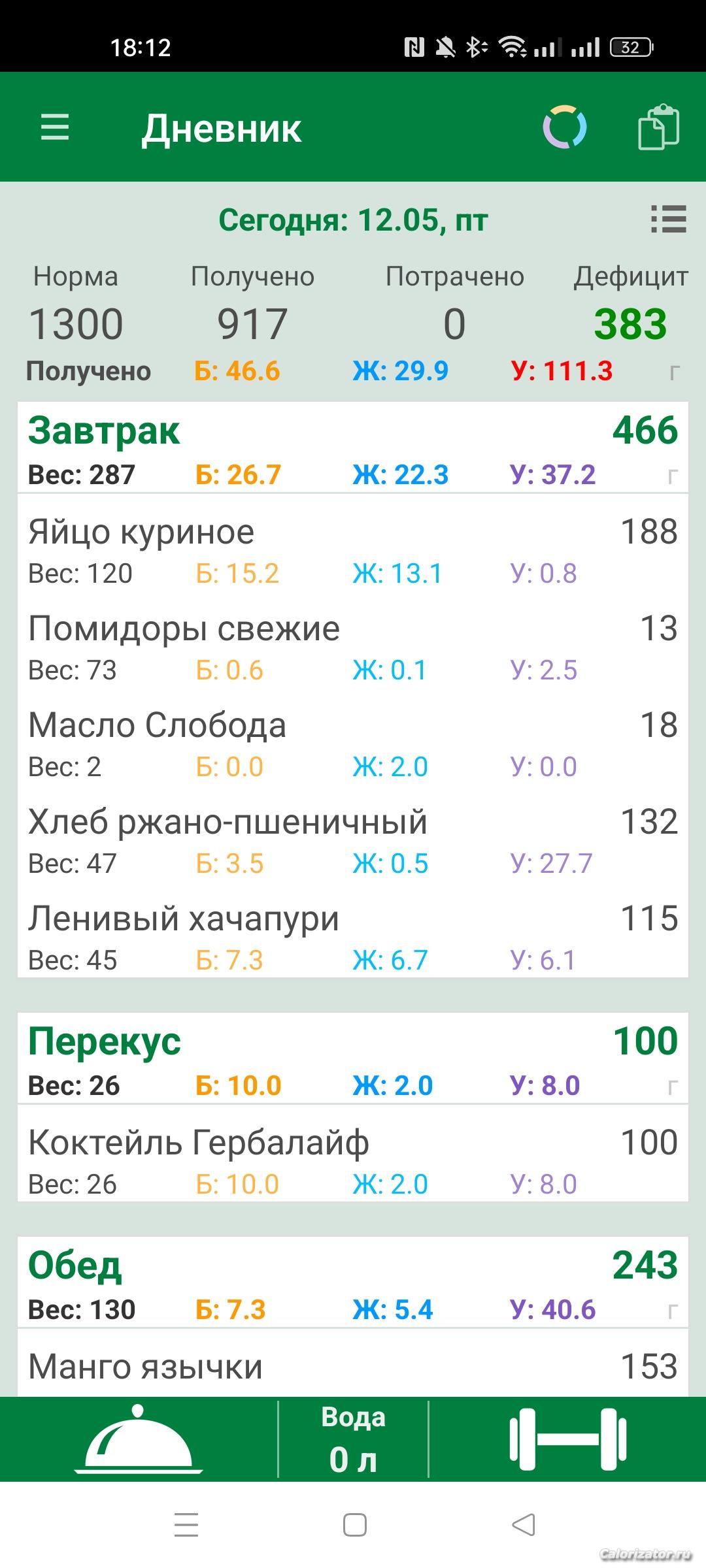Open the Обед meal header
Image resolution: width=706 pixels, height=1568 pixels.
tap(353, 1282)
